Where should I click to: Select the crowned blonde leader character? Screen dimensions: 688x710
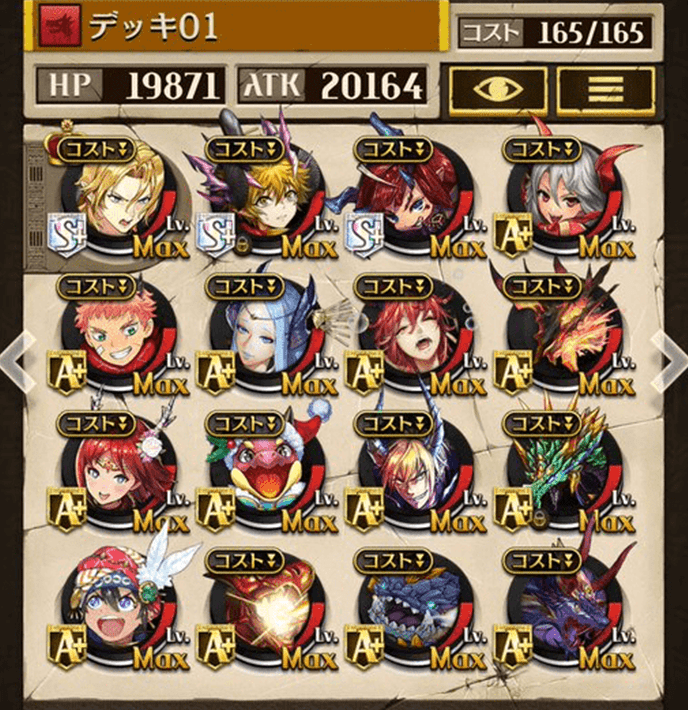pos(117,200)
